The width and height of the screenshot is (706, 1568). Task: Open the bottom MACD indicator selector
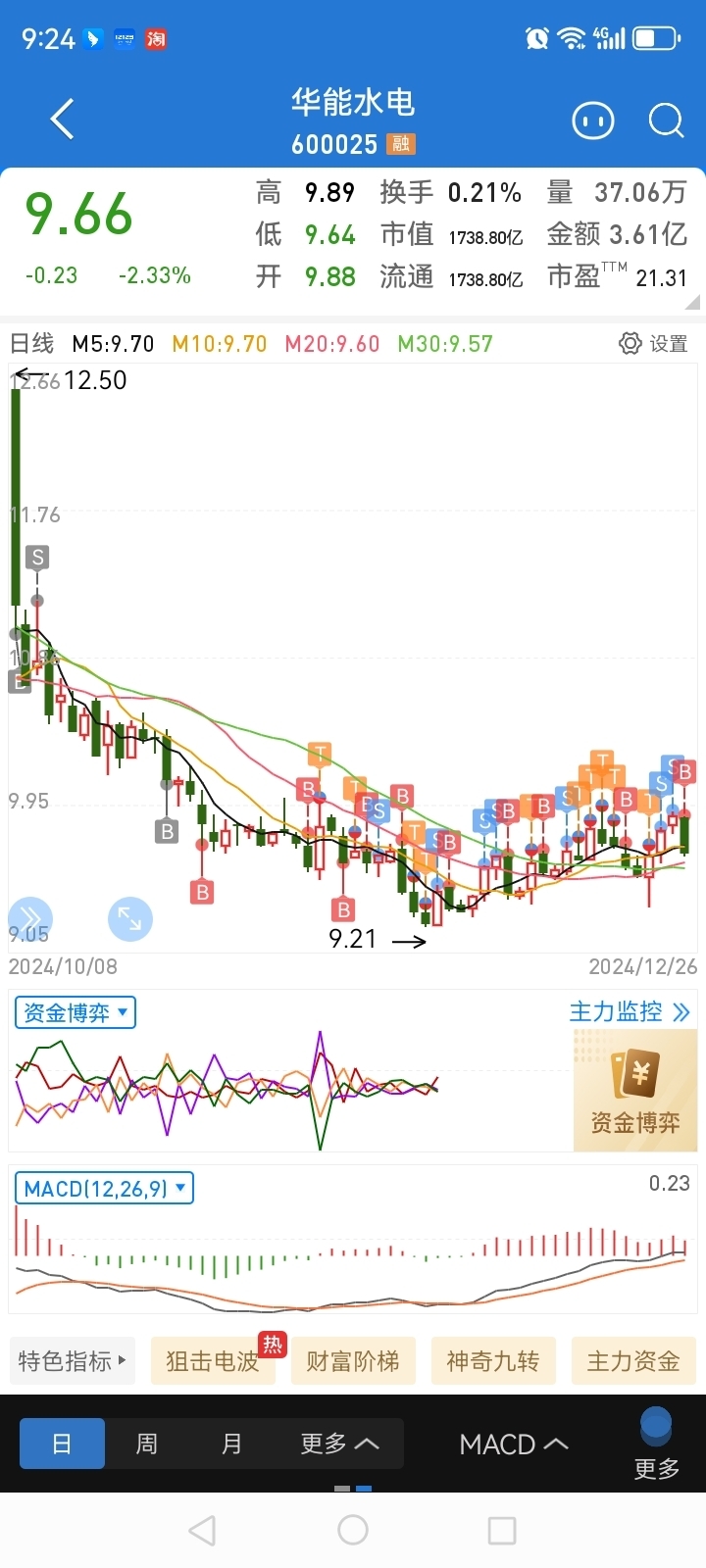click(x=513, y=1444)
